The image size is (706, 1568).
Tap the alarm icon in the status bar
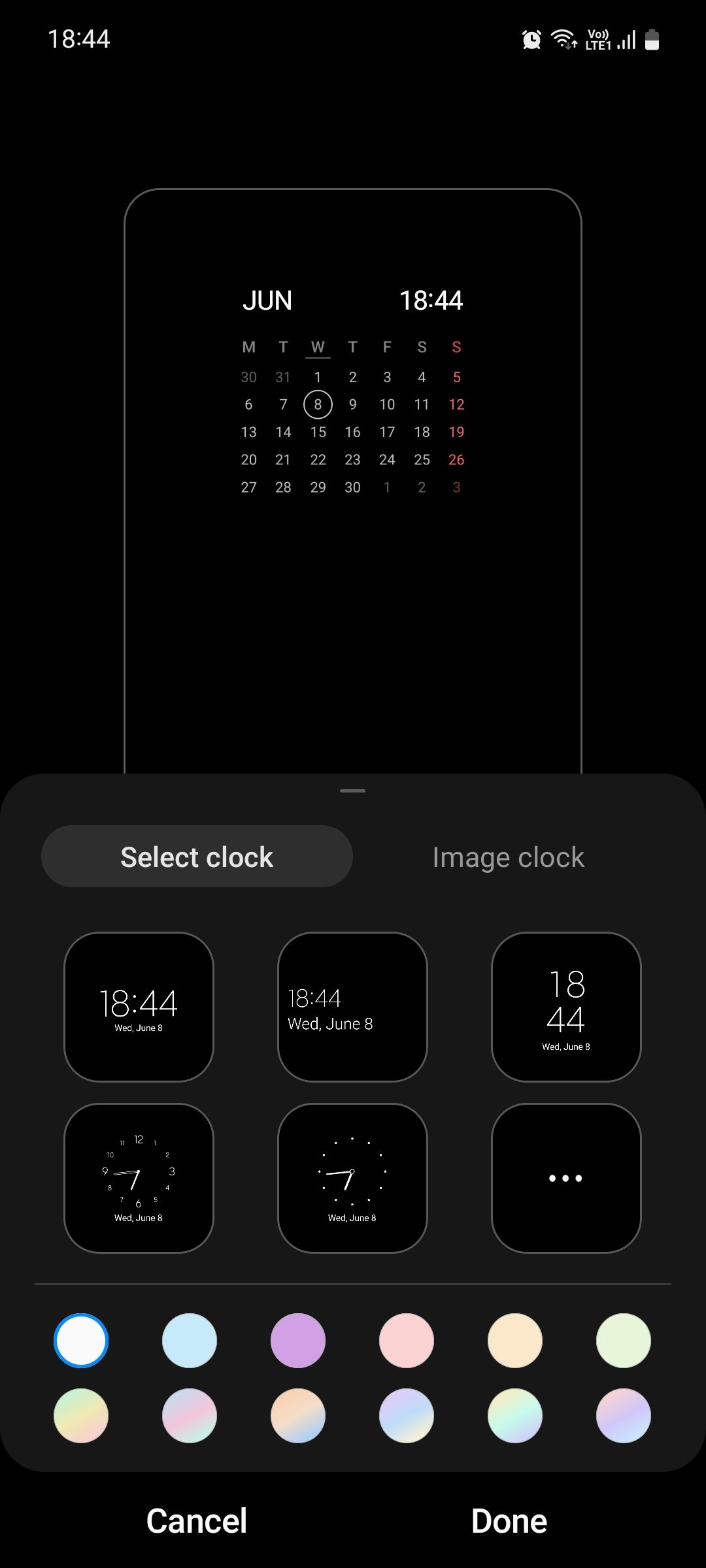click(x=531, y=39)
